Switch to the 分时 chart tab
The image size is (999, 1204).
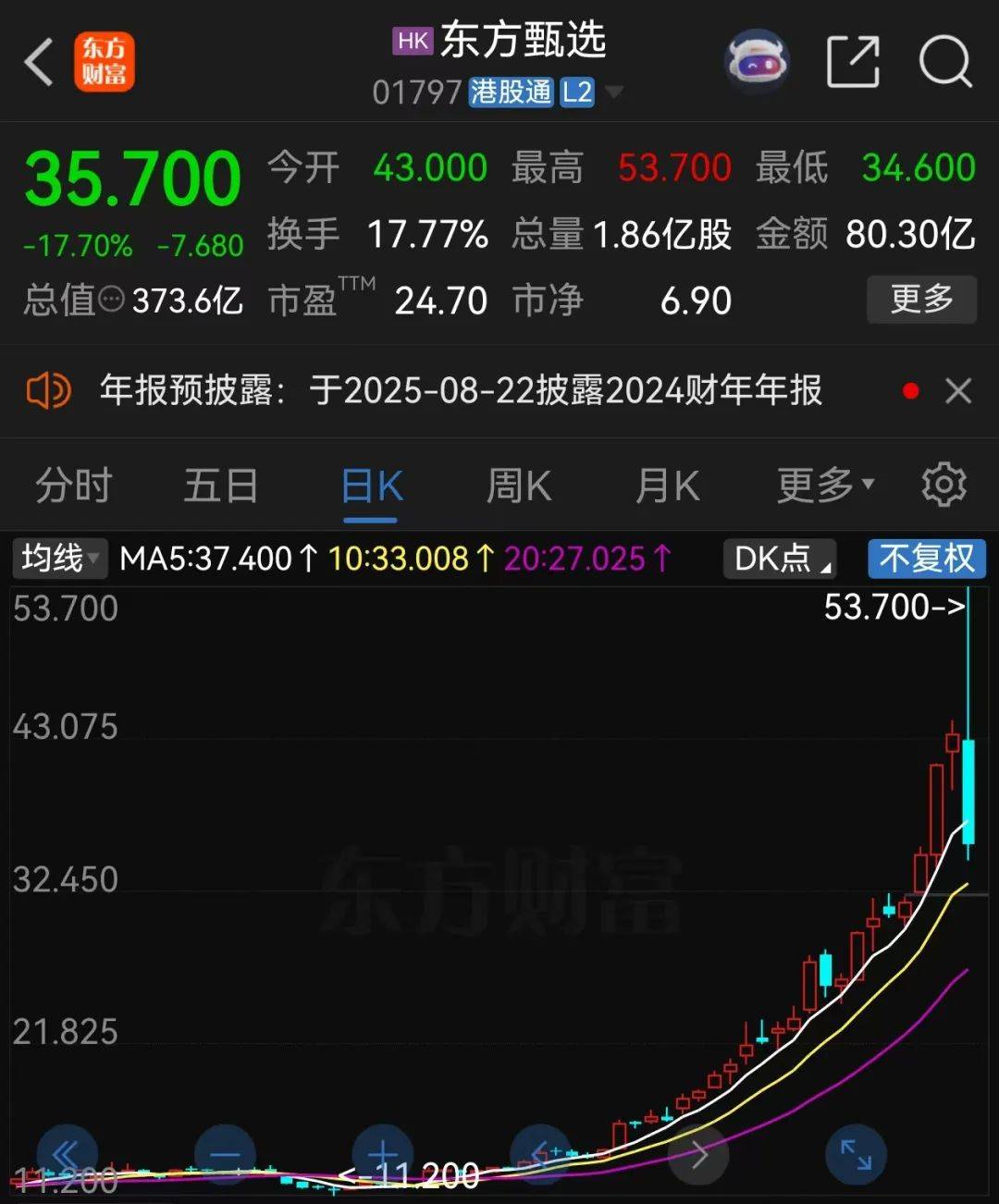tap(73, 485)
